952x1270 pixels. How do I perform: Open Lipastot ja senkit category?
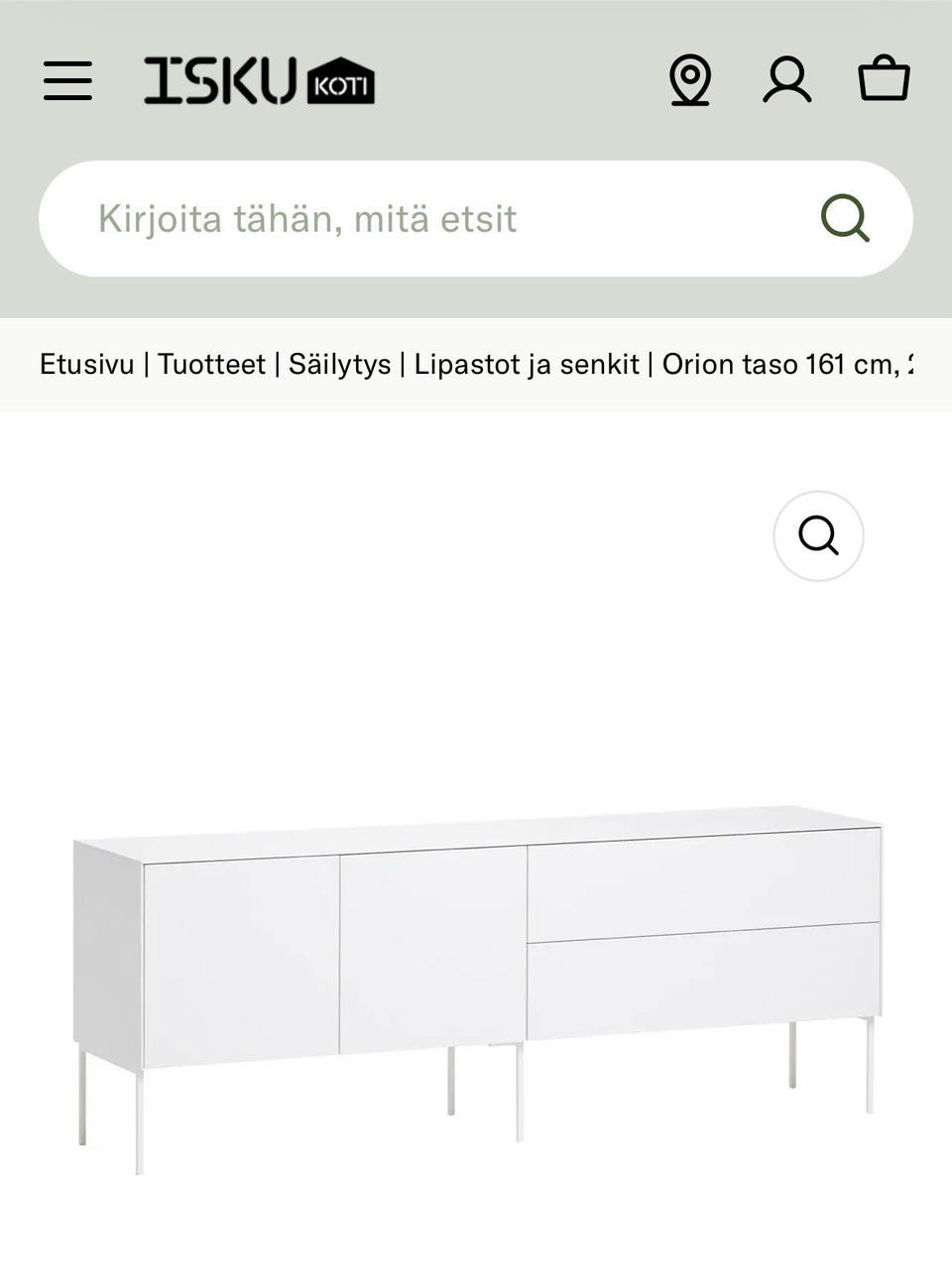527,364
